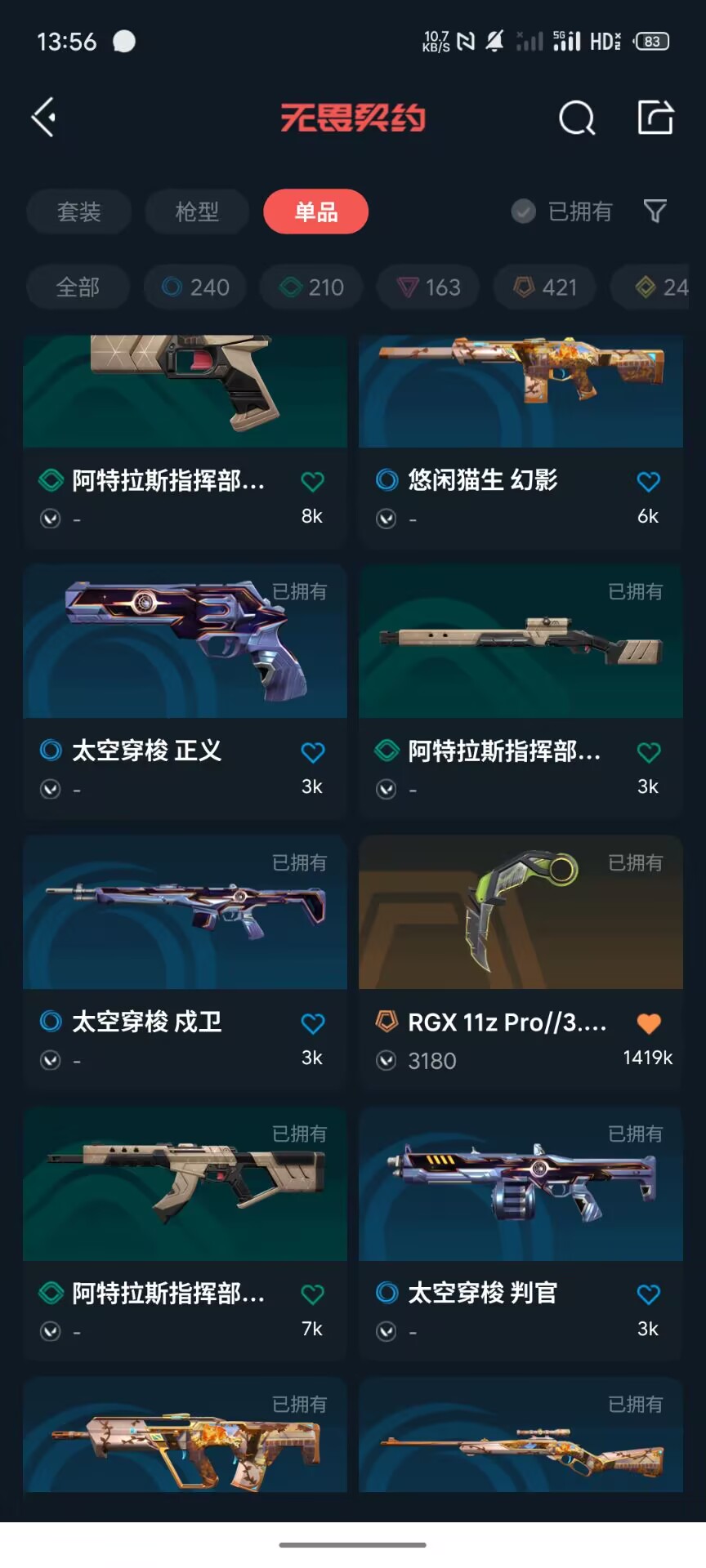Screen dimensions: 706x1568
Task: Open the 太空穿梭 判官 skin card
Action: coord(521,1192)
